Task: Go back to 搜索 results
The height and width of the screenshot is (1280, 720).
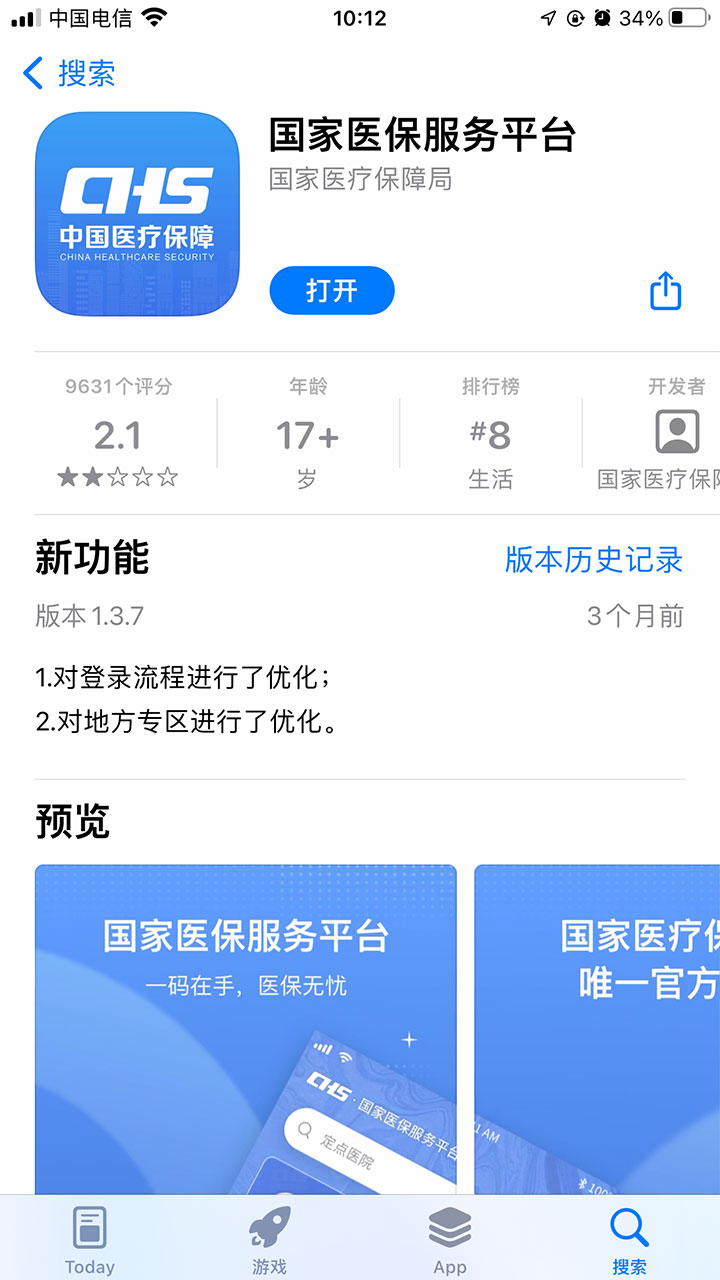Action: (68, 73)
